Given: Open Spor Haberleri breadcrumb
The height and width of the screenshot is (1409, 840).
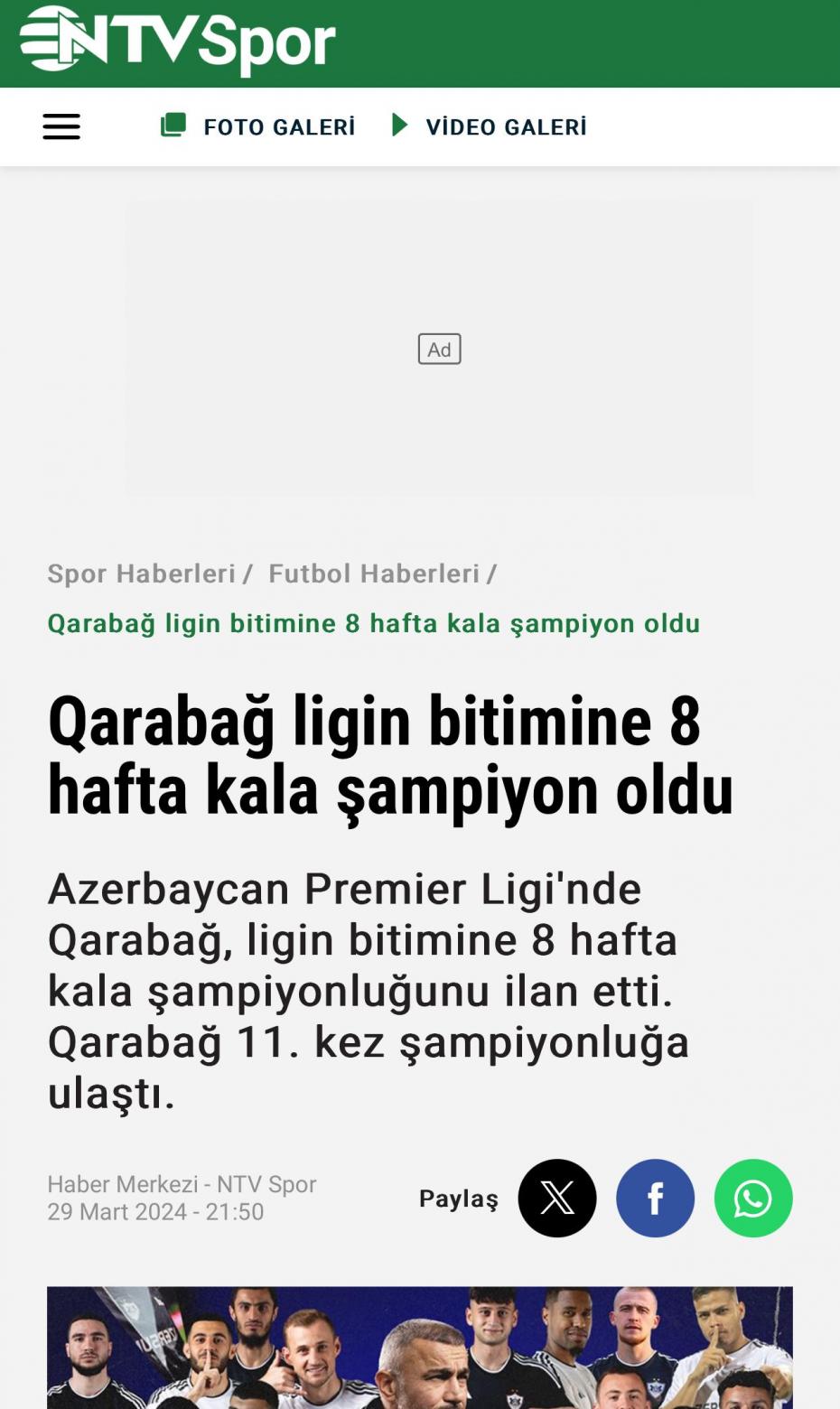Looking at the screenshot, I should [141, 574].
